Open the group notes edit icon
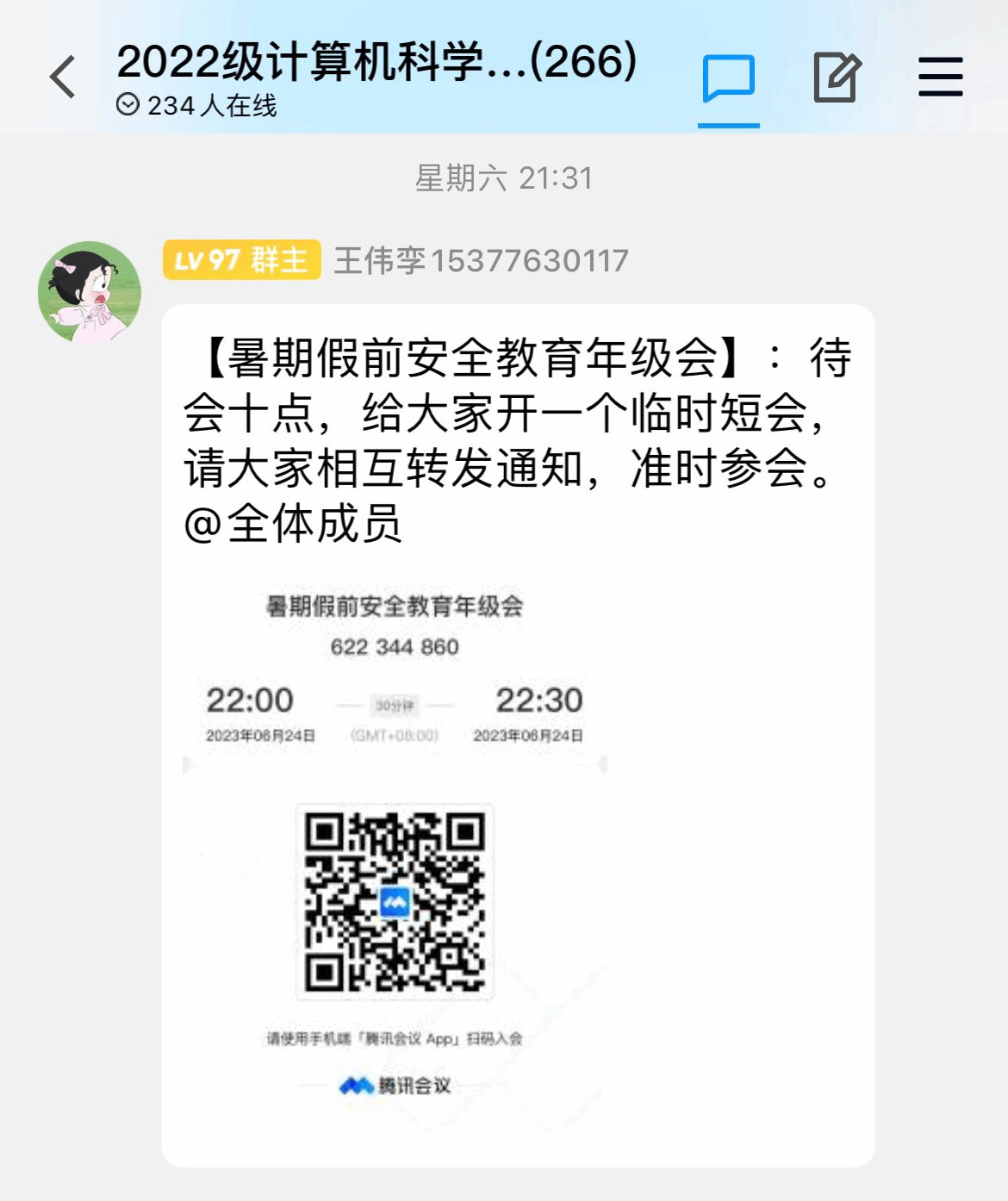Viewport: 1008px width, 1201px height. pyautogui.click(x=837, y=78)
